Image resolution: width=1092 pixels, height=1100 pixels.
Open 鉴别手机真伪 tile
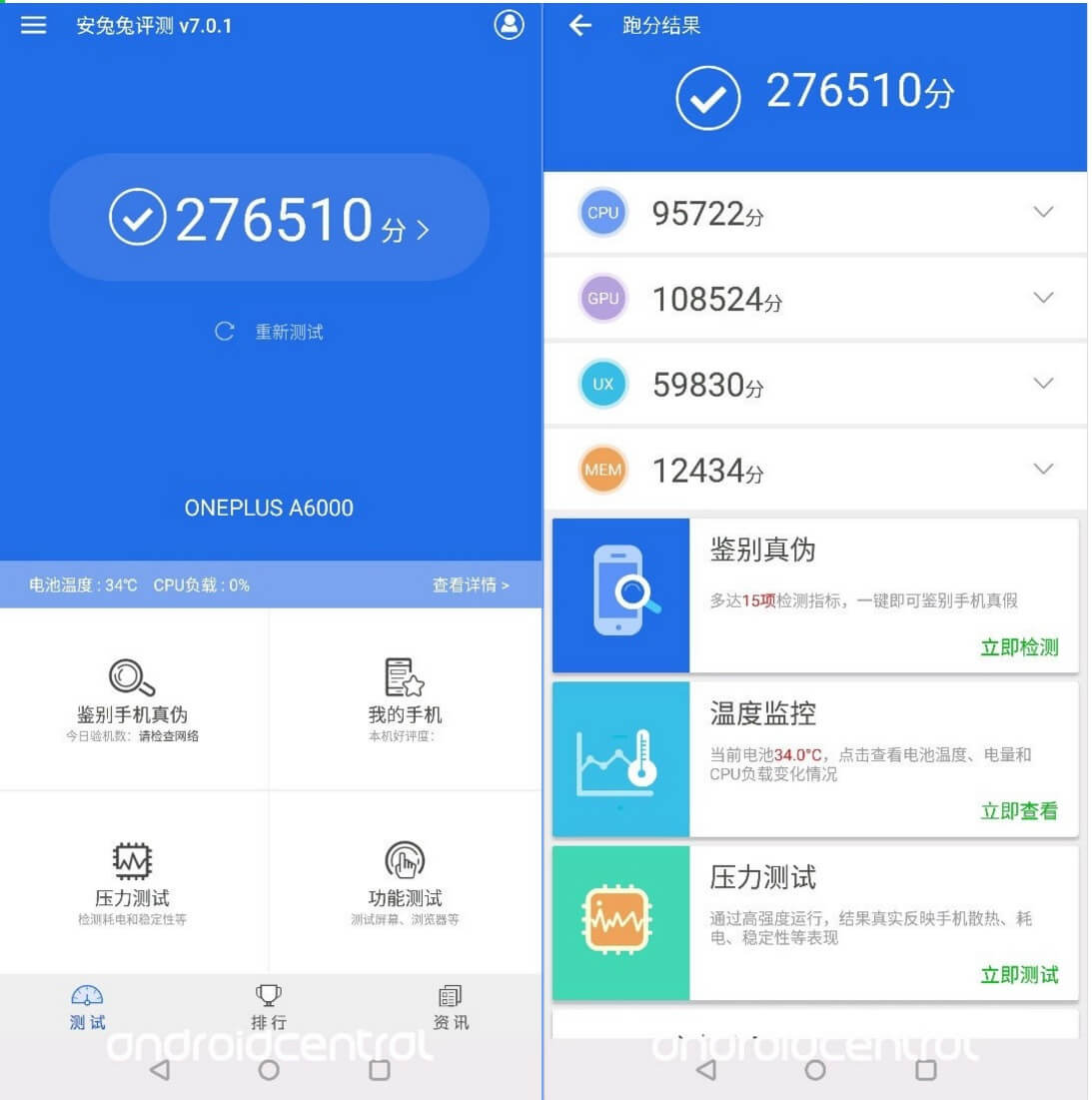pyautogui.click(x=132, y=698)
